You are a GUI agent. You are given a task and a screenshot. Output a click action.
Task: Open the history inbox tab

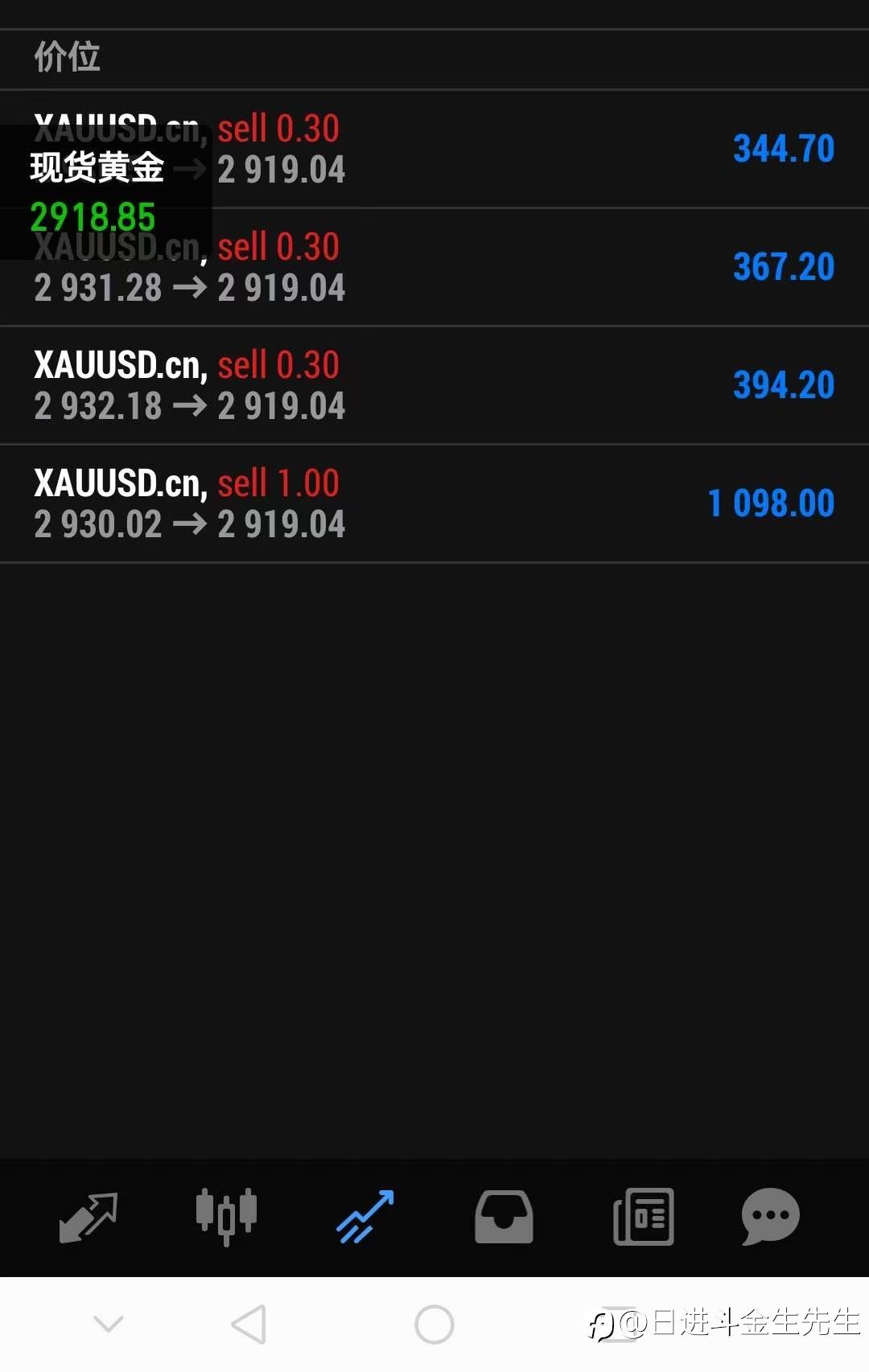[x=504, y=1217]
